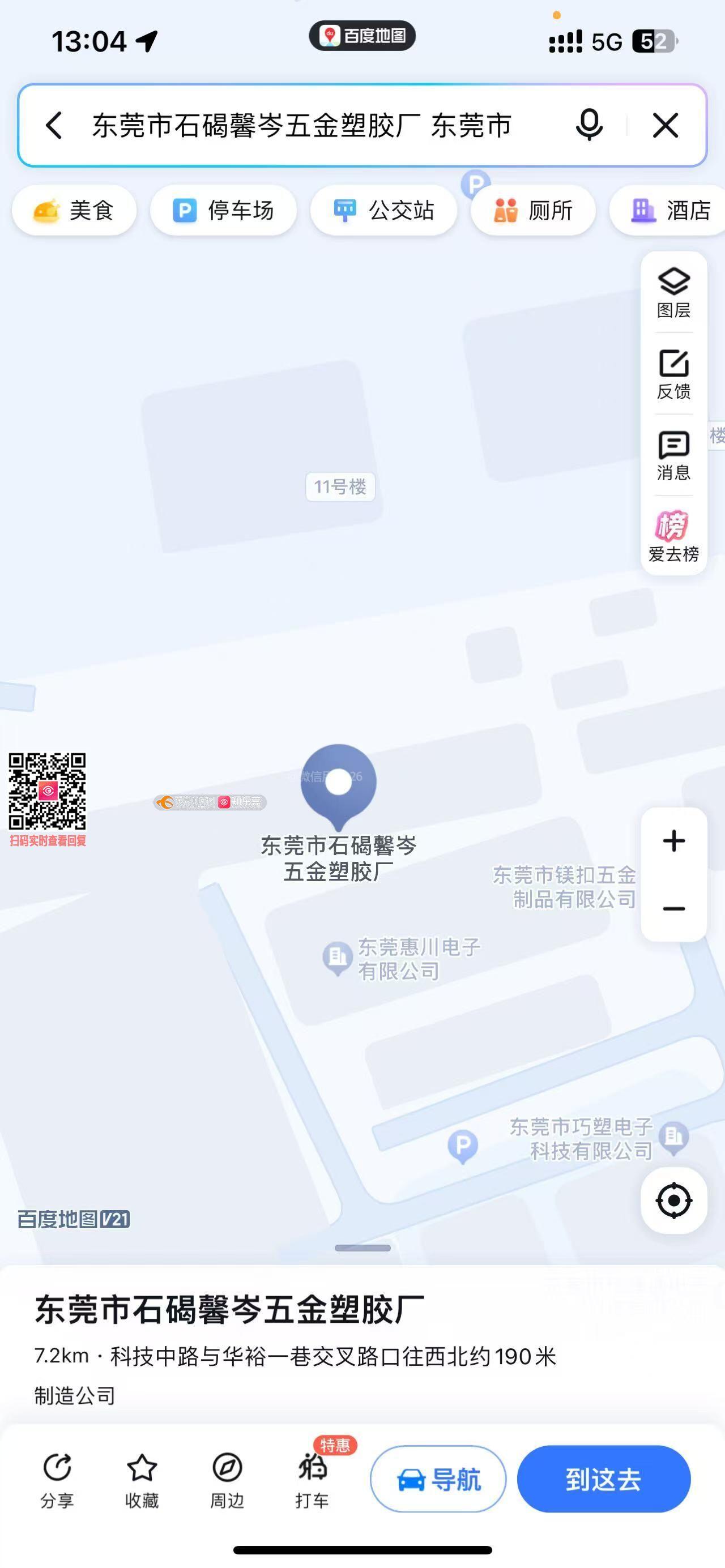Show nearby 酒店
The width and height of the screenshot is (725, 1568).
point(669,211)
